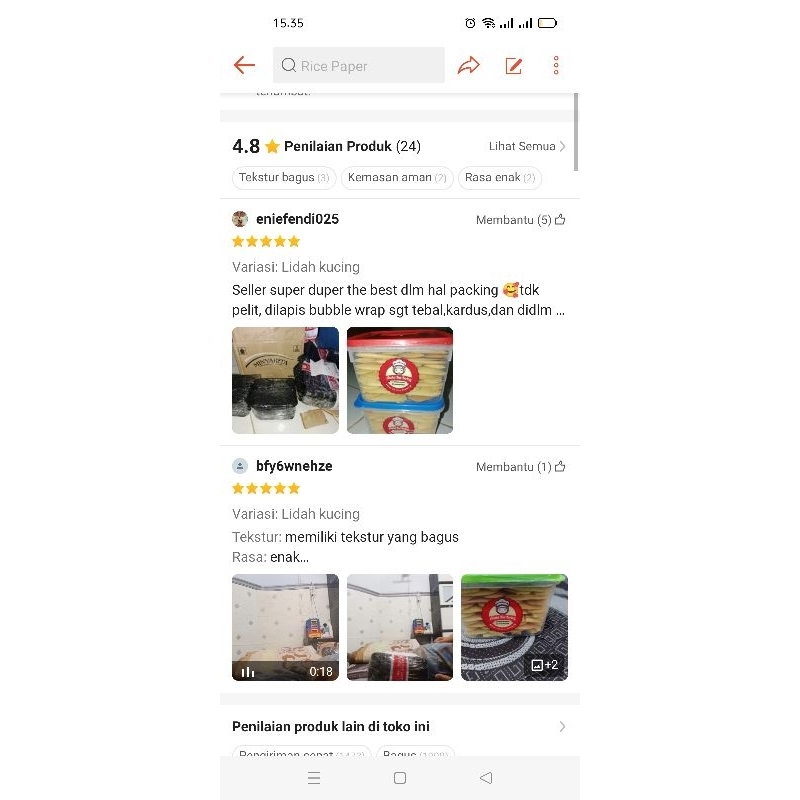This screenshot has height=800, width=800.
Task: Open bfy6wnehze's second review photo
Action: pos(400,627)
